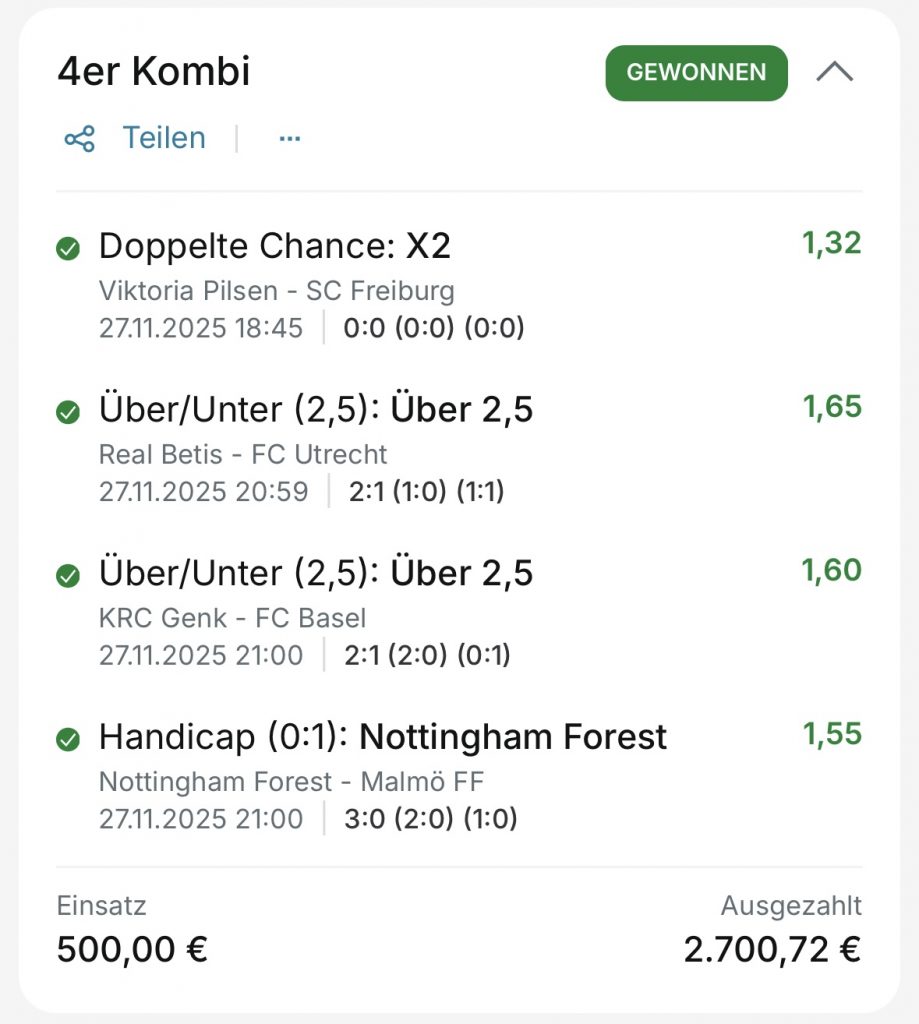Viewport: 919px width, 1024px height.
Task: Expand the Nottingham Forest - Malmö FF match row
Action: click(290, 782)
